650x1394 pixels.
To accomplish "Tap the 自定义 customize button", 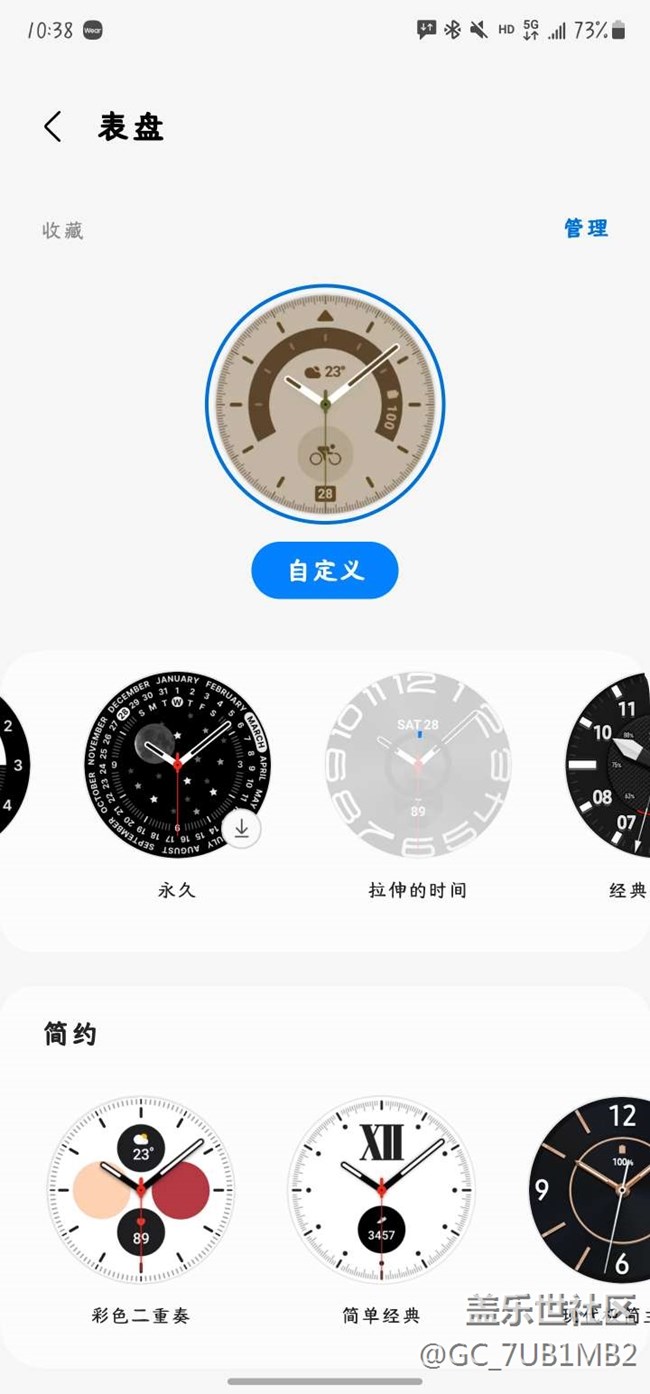I will point(325,571).
